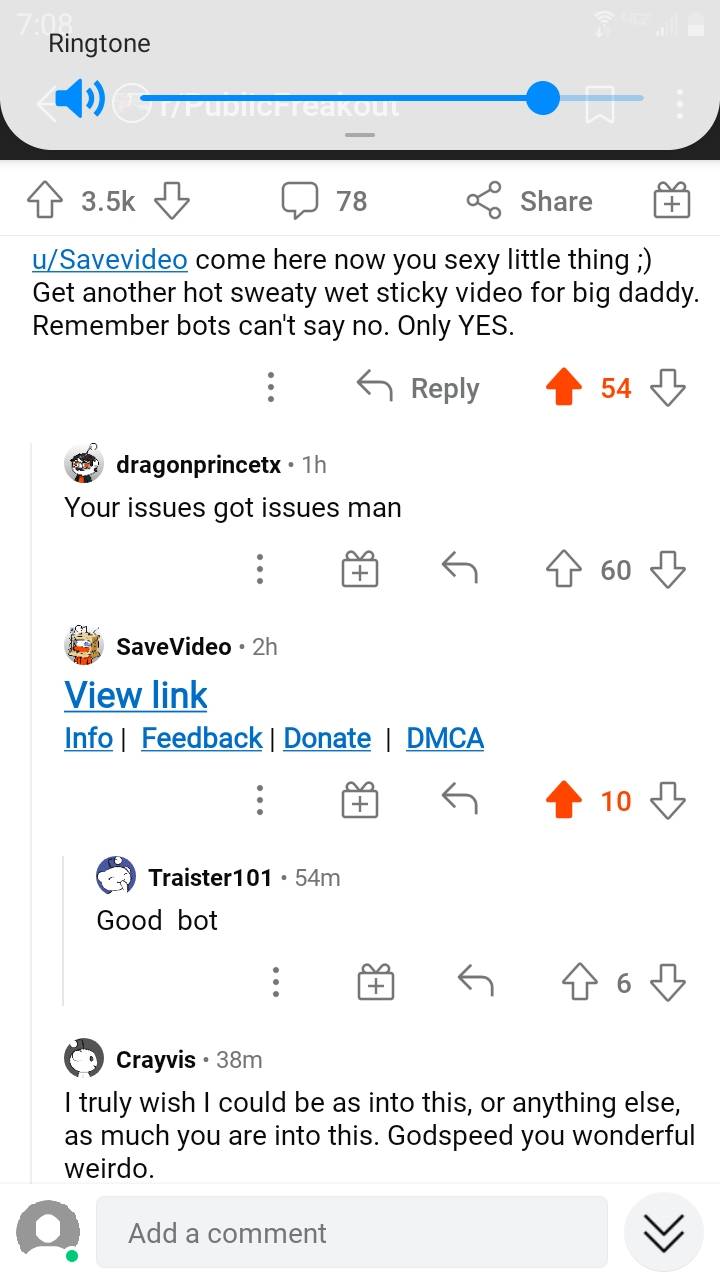Reply to the top comment
This screenshot has height=1280, width=720.
pyautogui.click(x=420, y=388)
